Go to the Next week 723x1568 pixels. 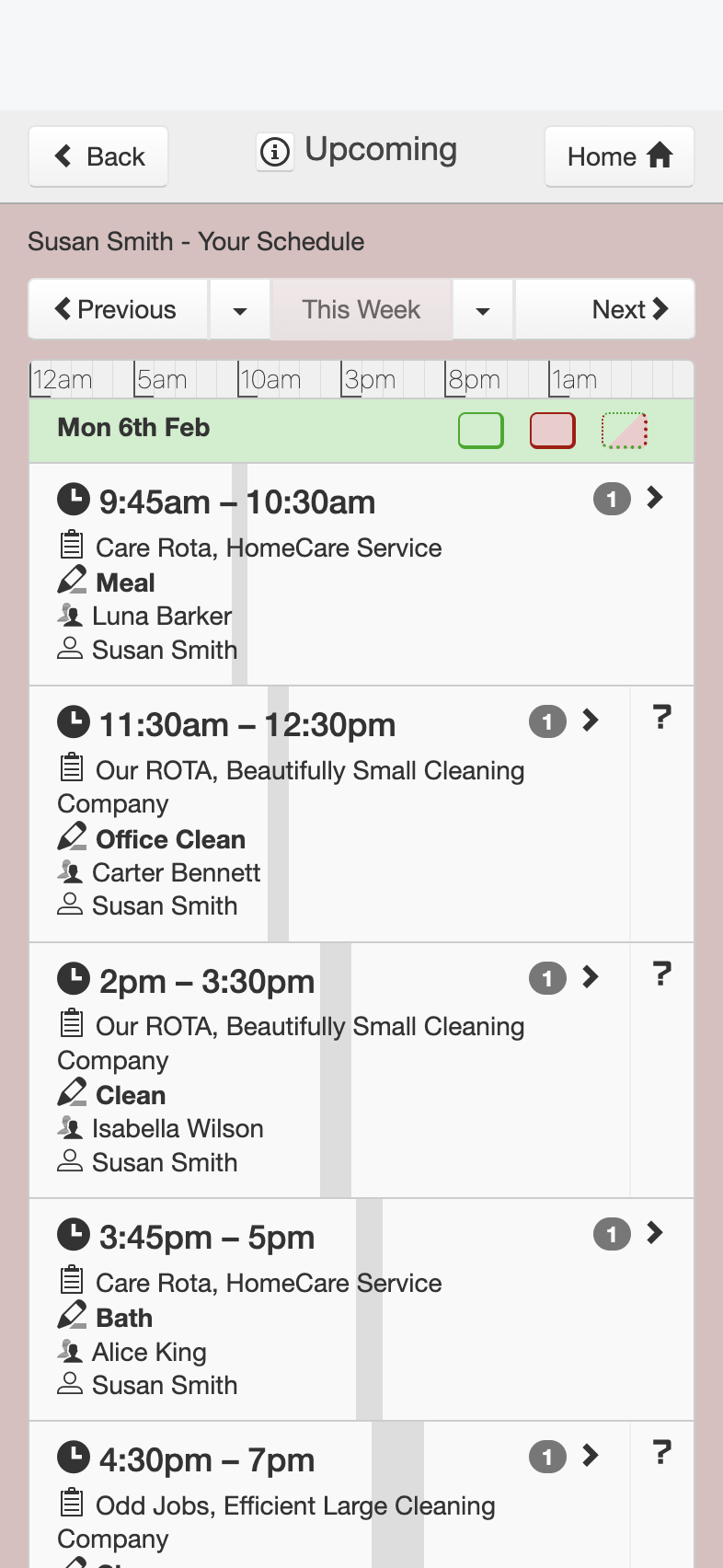(x=604, y=309)
